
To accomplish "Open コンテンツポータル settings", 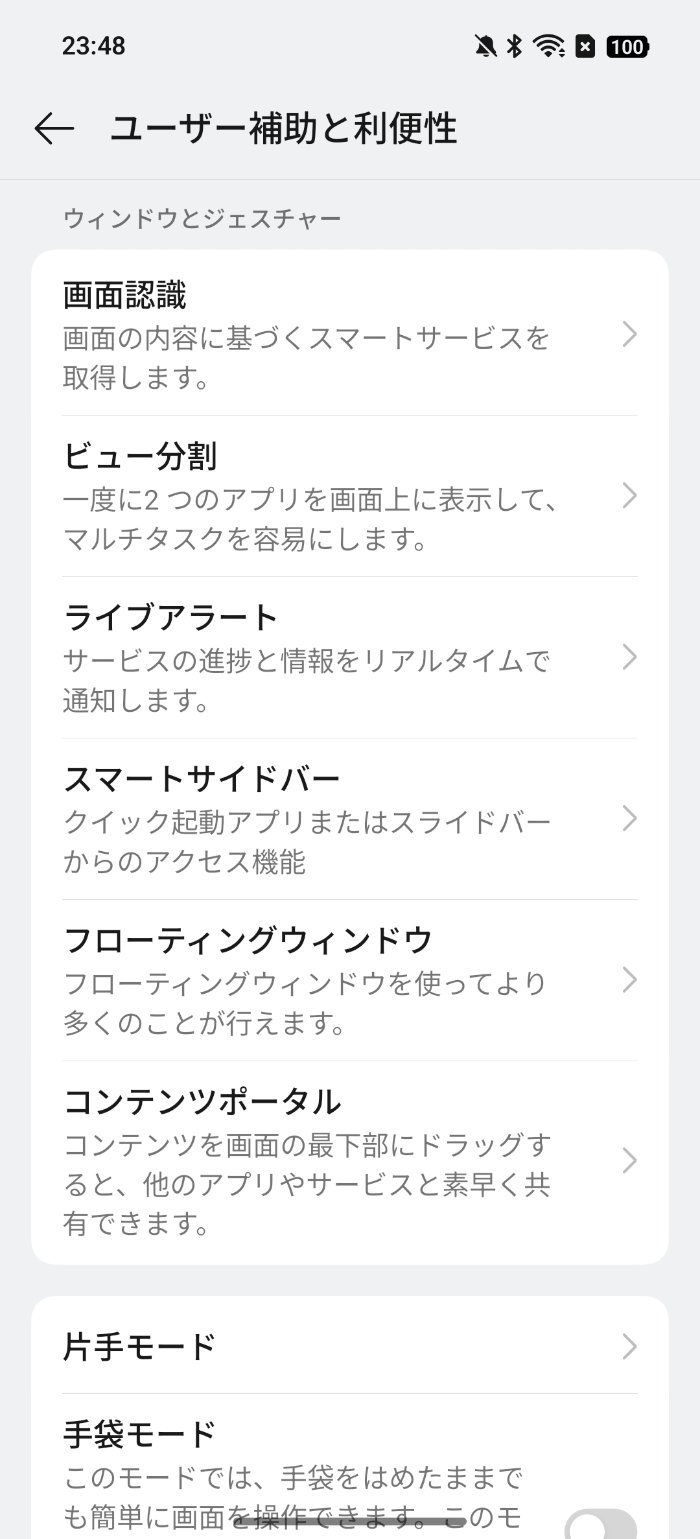I will click(x=349, y=1161).
